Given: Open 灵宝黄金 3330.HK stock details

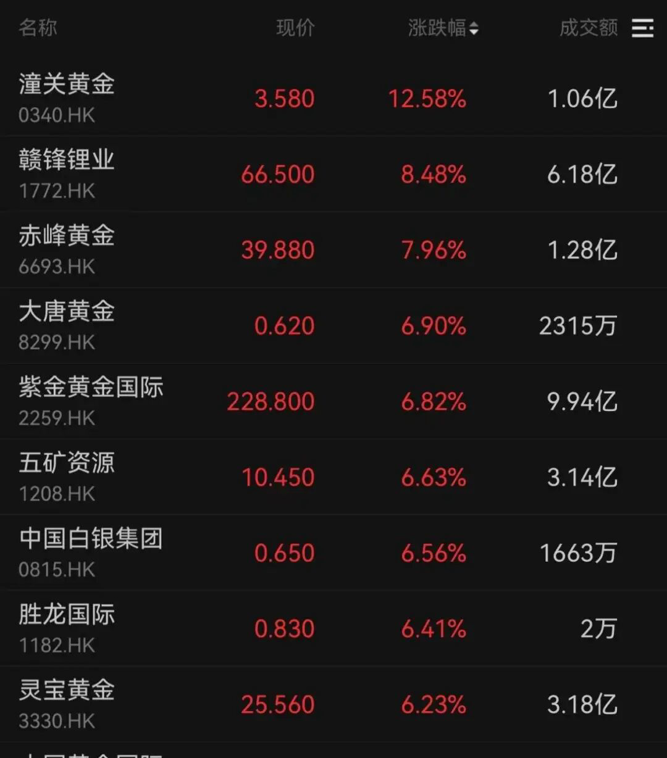Looking at the screenshot, I should [67, 703].
